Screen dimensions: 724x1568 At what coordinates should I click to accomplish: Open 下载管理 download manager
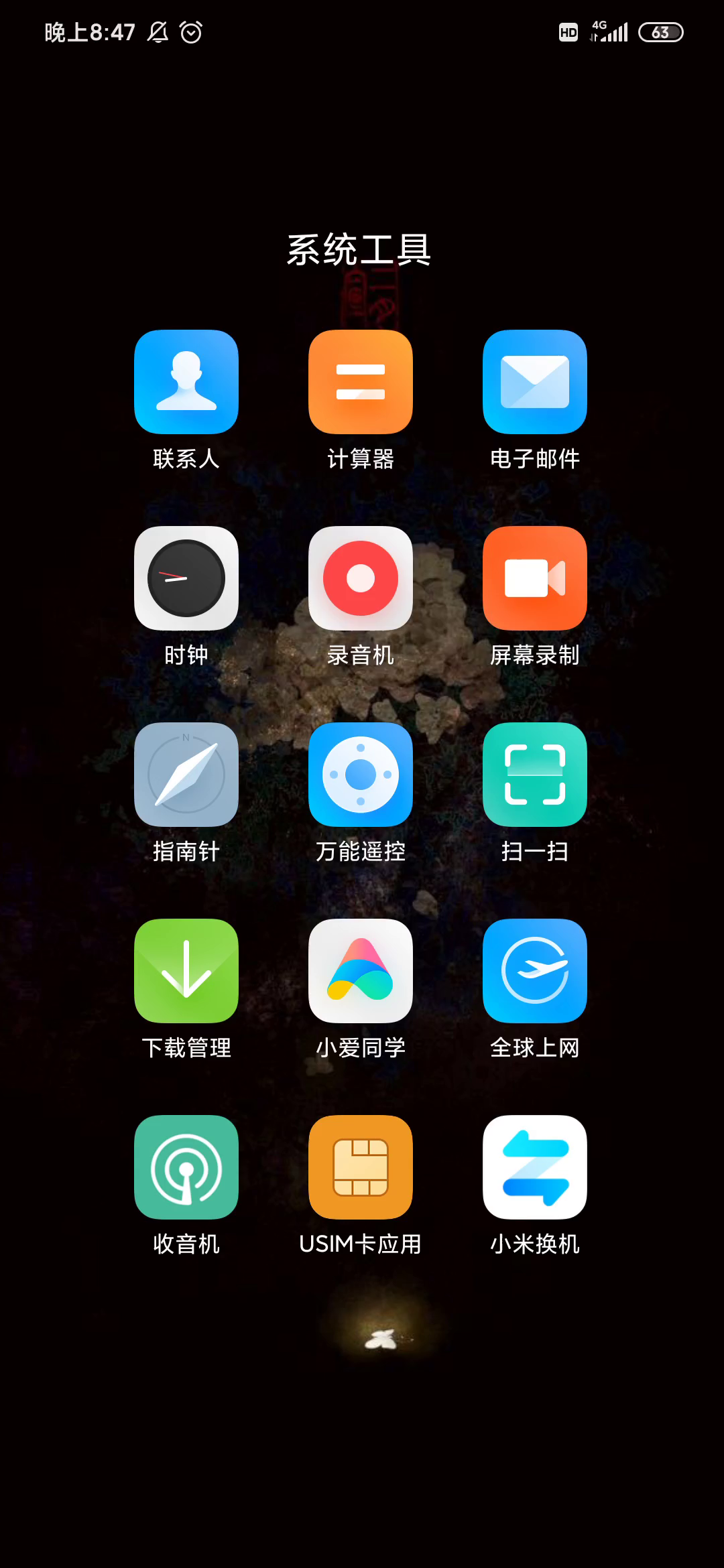tap(186, 971)
